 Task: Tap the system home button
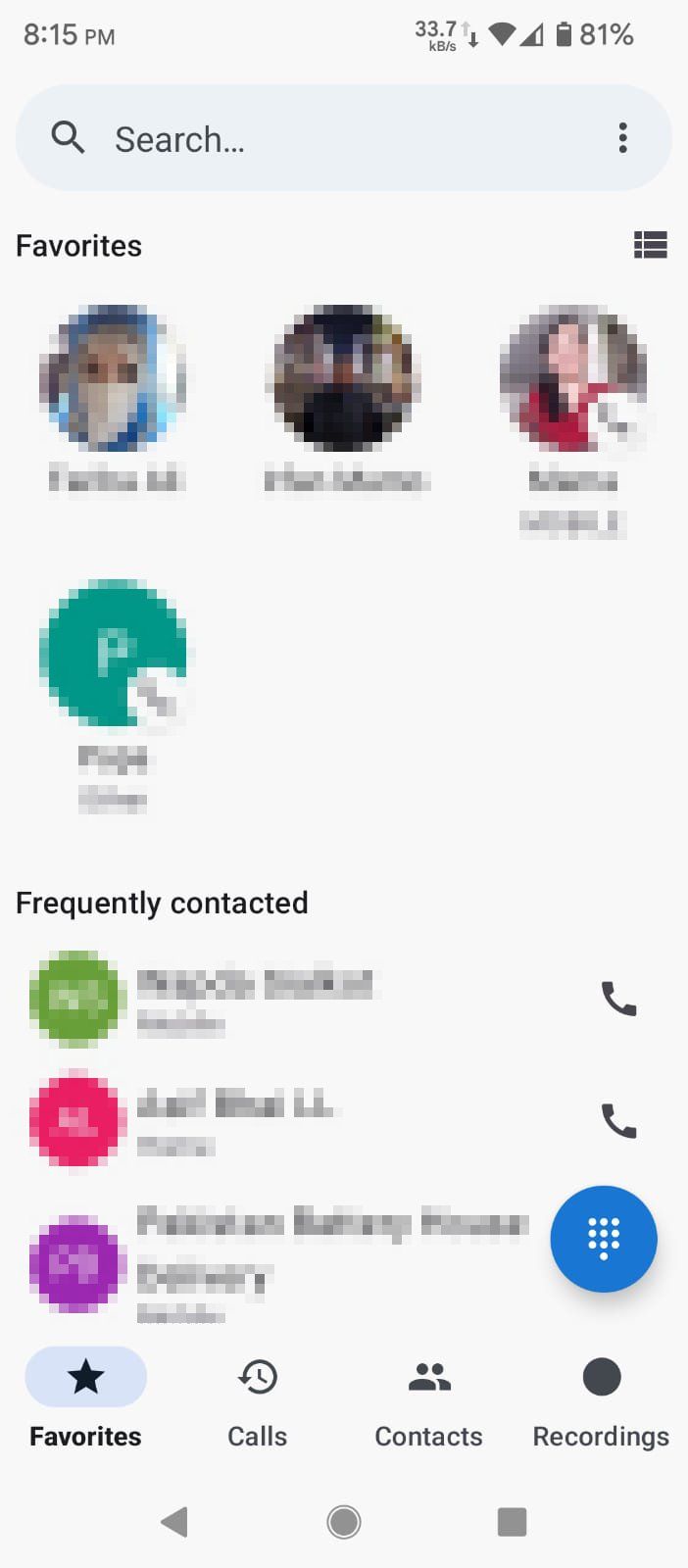point(344,1522)
